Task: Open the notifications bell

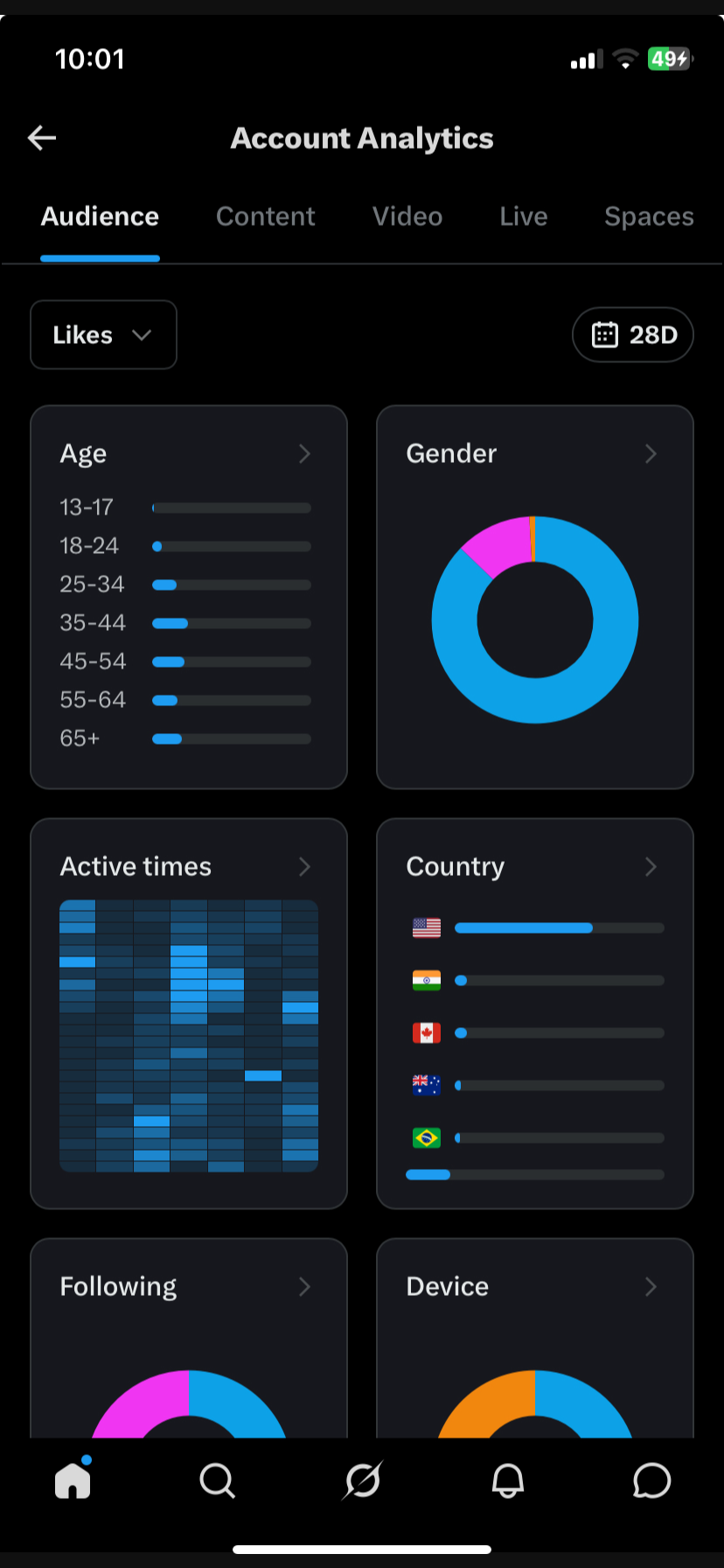Action: coord(507,1480)
